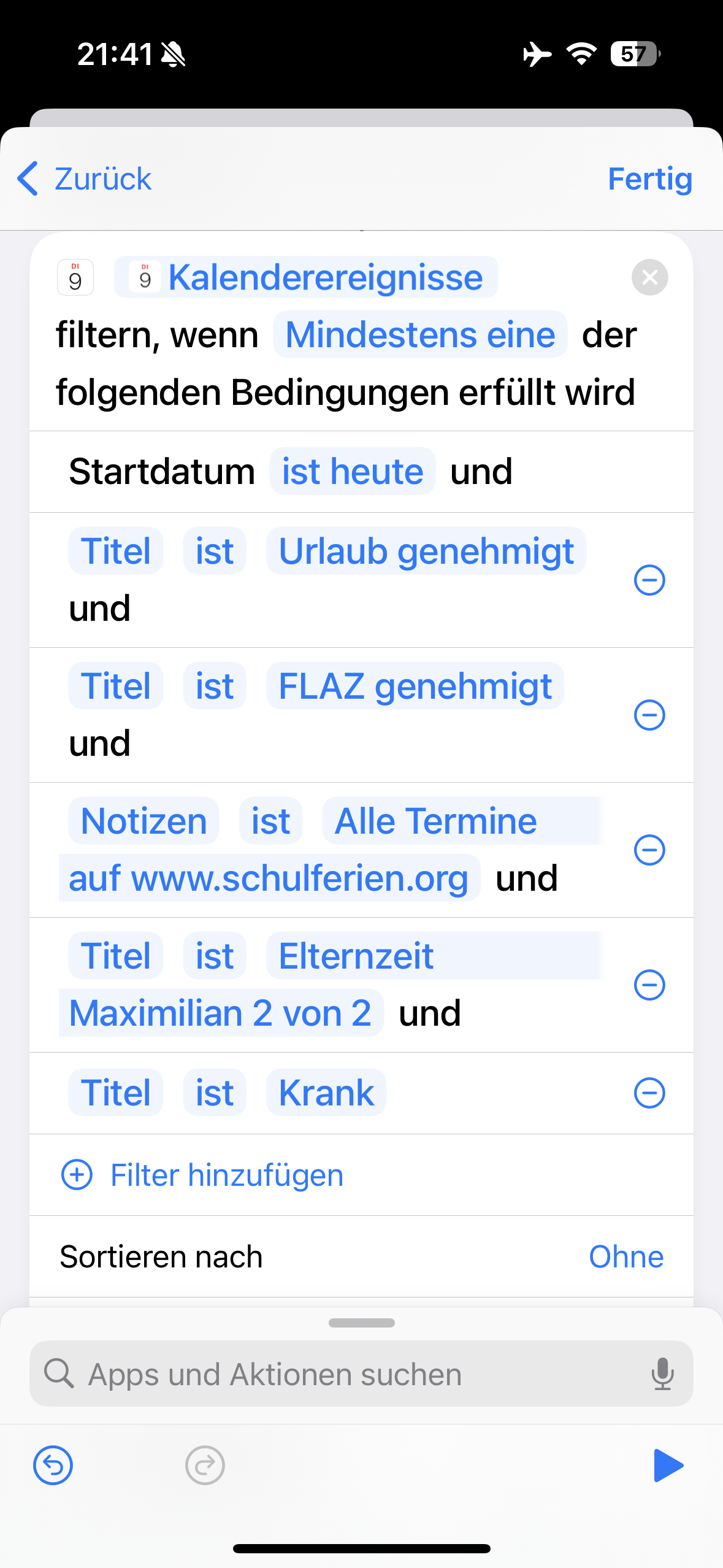Delete the Krank filter row
The image size is (723, 1568).
tap(649, 1093)
